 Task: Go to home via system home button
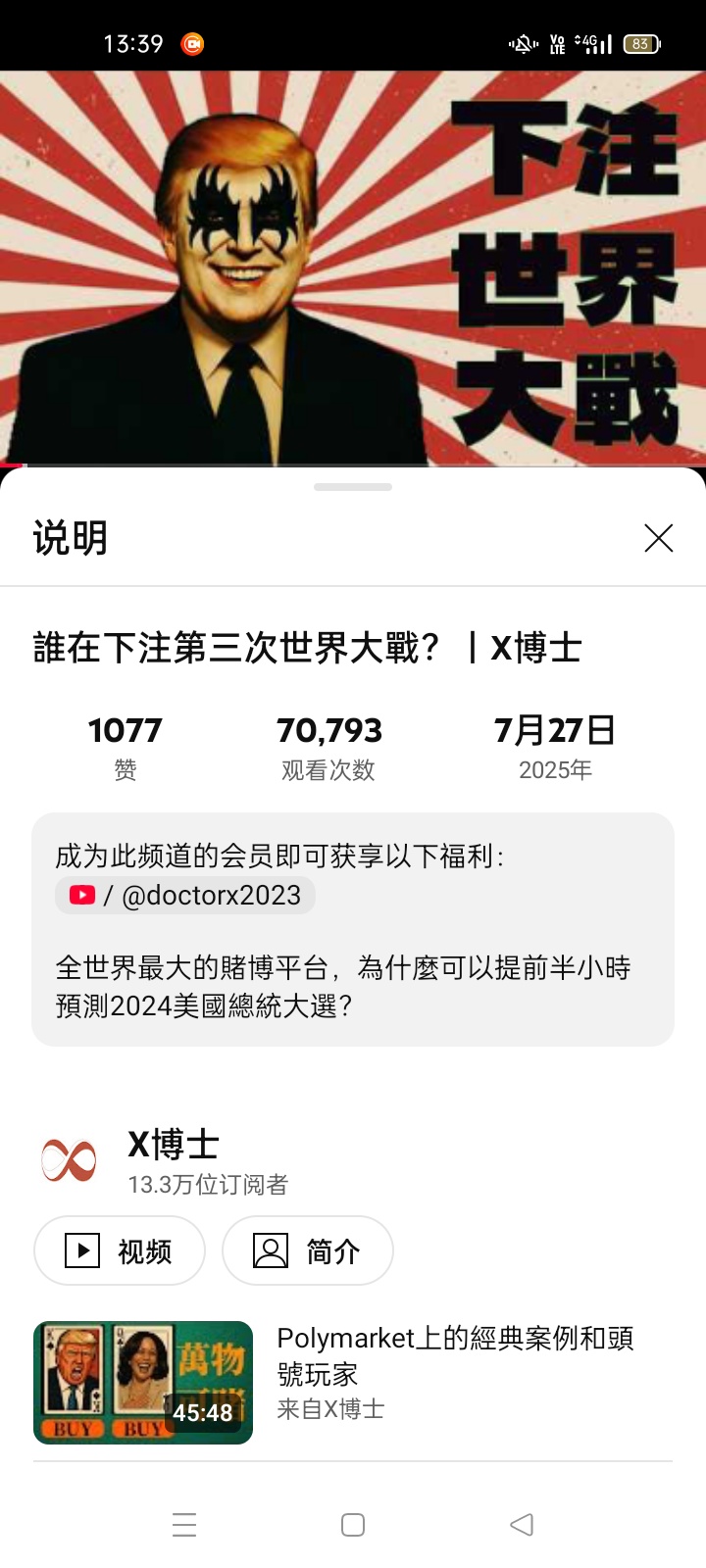coord(353,1525)
